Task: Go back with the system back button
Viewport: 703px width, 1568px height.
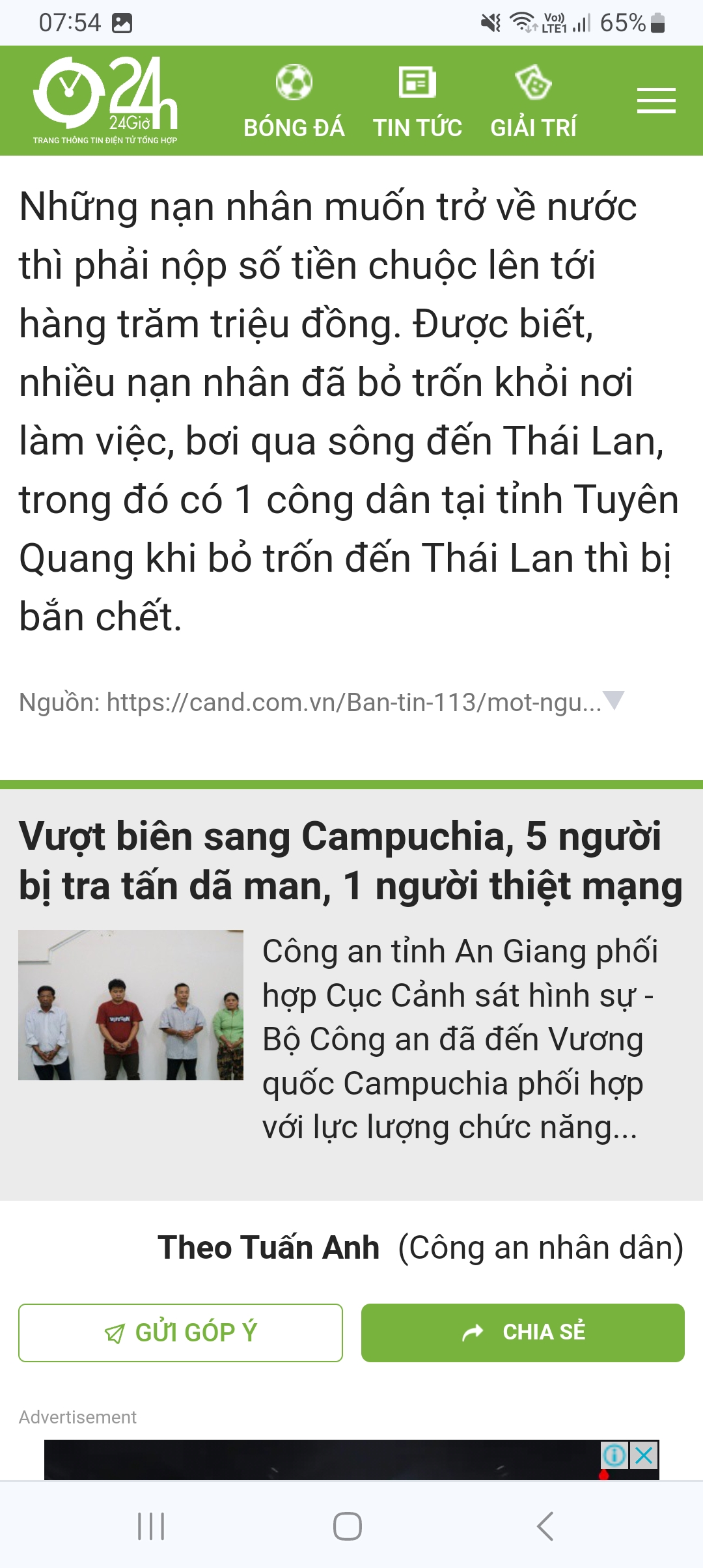Action: coord(545,1526)
